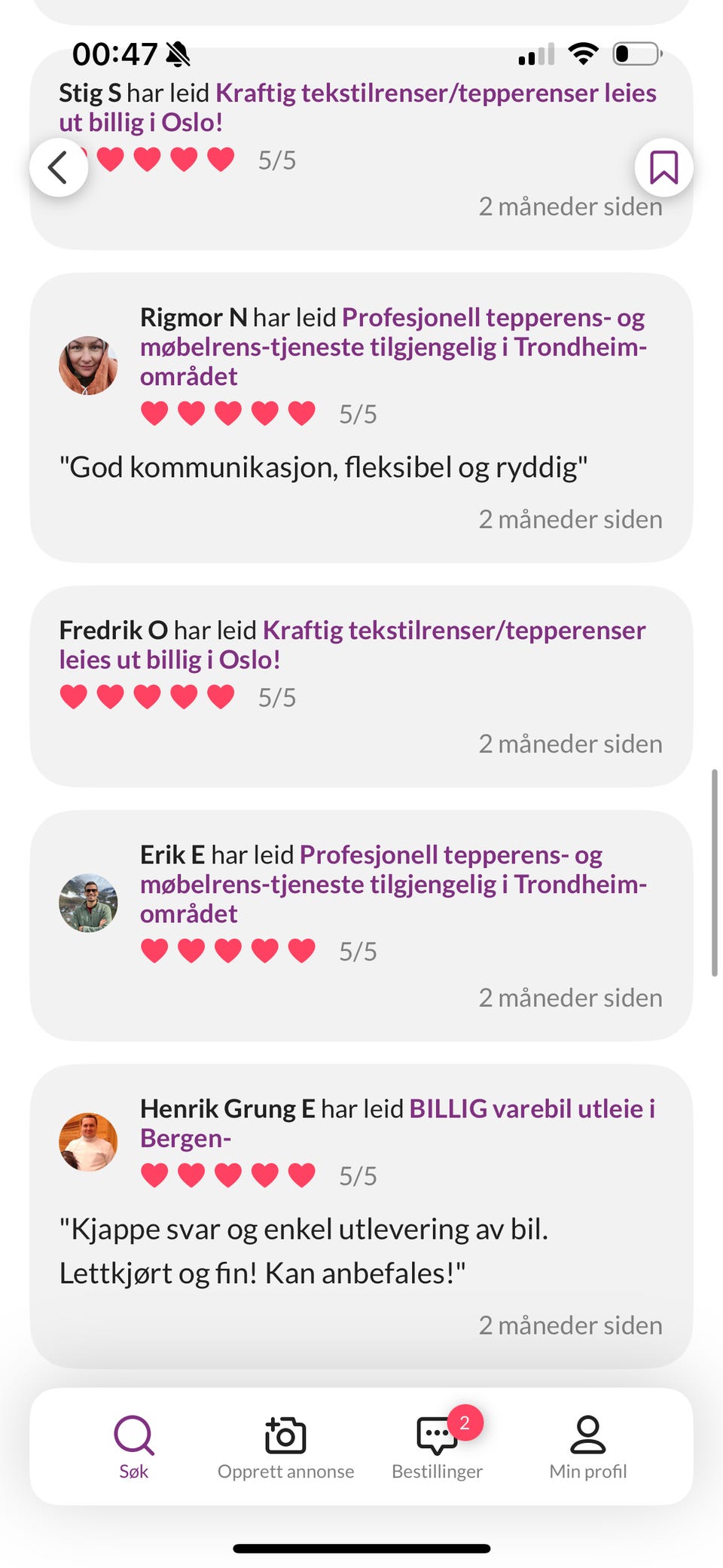723x1568 pixels.
Task: Bookmark this listing
Action: (664, 167)
